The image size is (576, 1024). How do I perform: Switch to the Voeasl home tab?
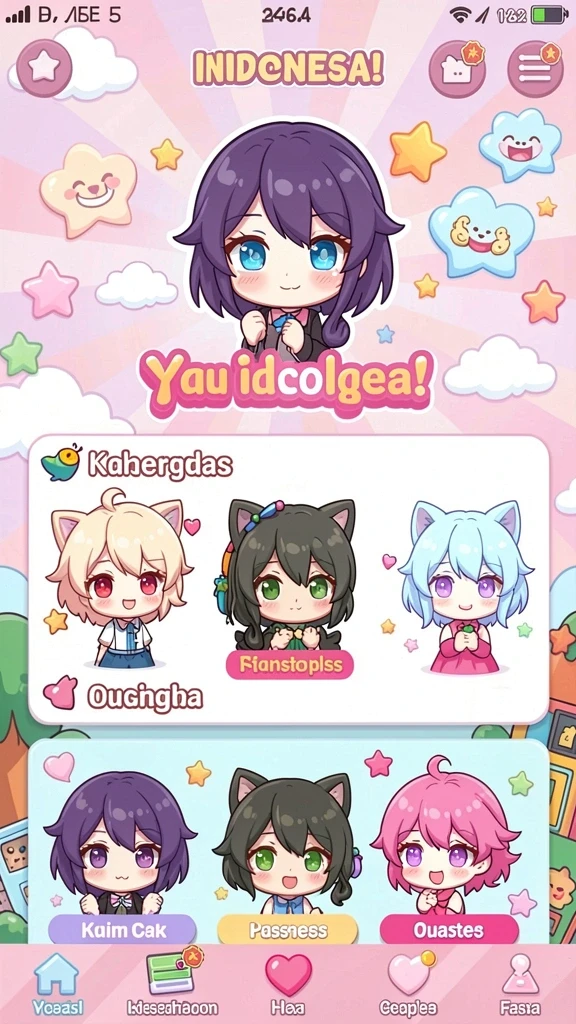[57, 984]
